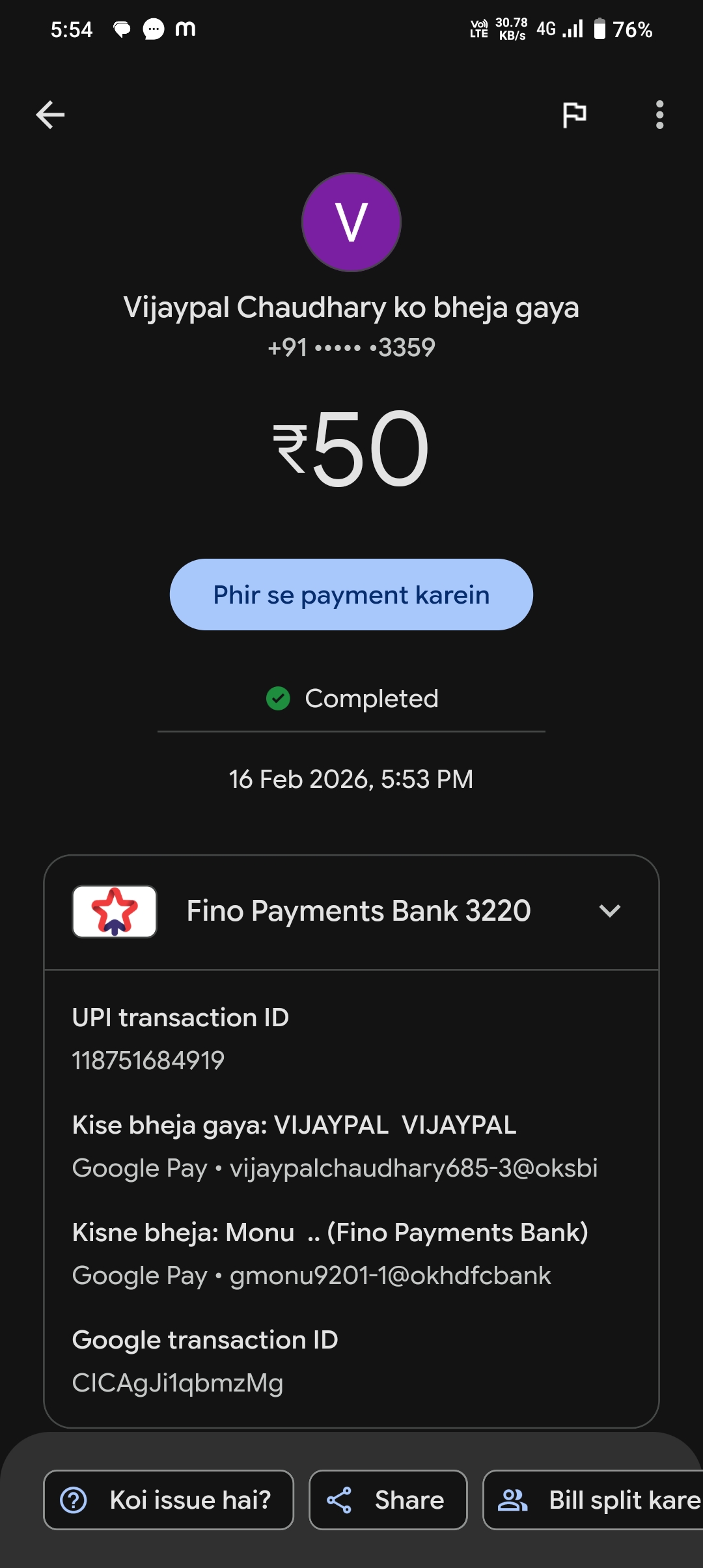Open Vijaypal Chaudhary's profile avatar

[351, 222]
